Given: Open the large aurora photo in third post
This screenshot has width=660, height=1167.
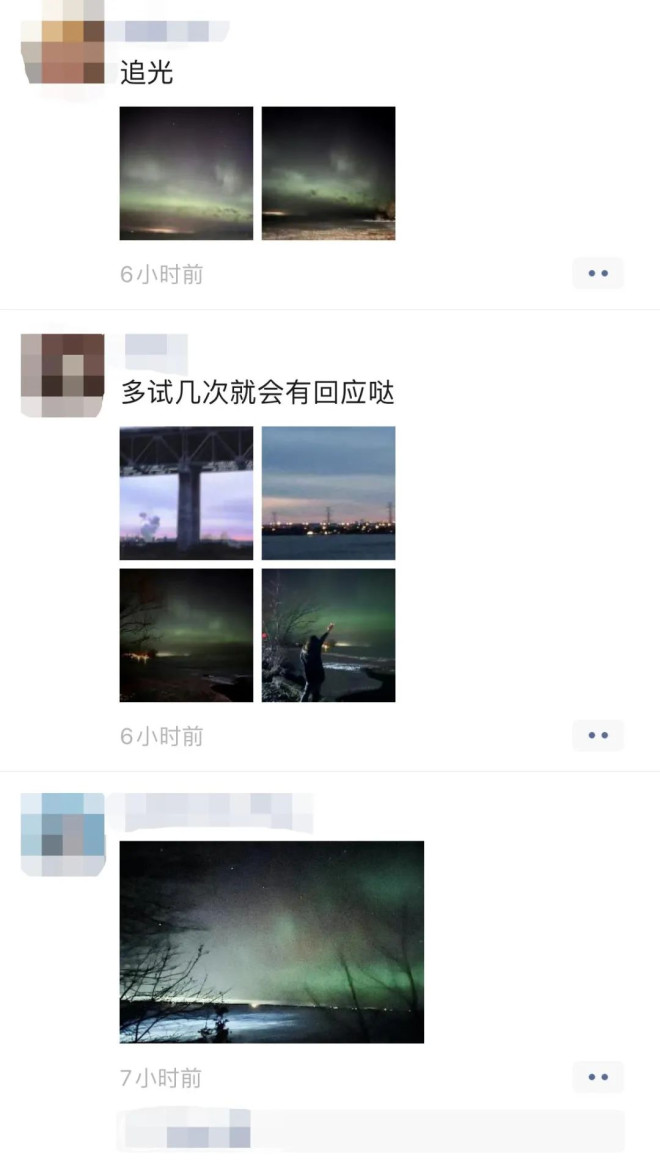Looking at the screenshot, I should coord(271,941).
